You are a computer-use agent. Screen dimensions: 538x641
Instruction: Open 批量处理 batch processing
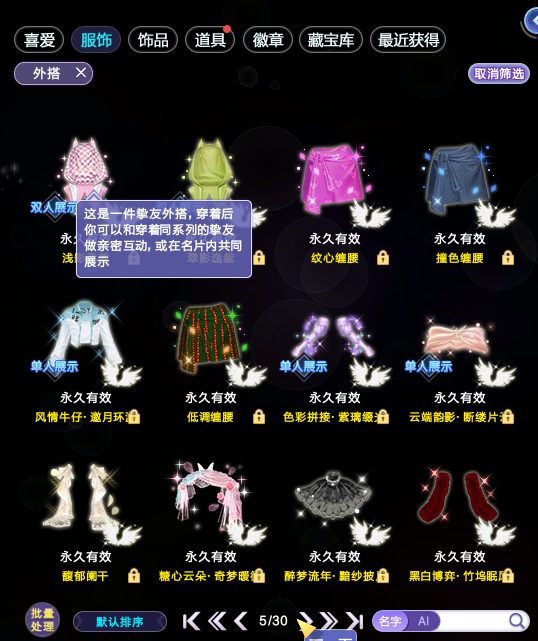[x=43, y=620]
